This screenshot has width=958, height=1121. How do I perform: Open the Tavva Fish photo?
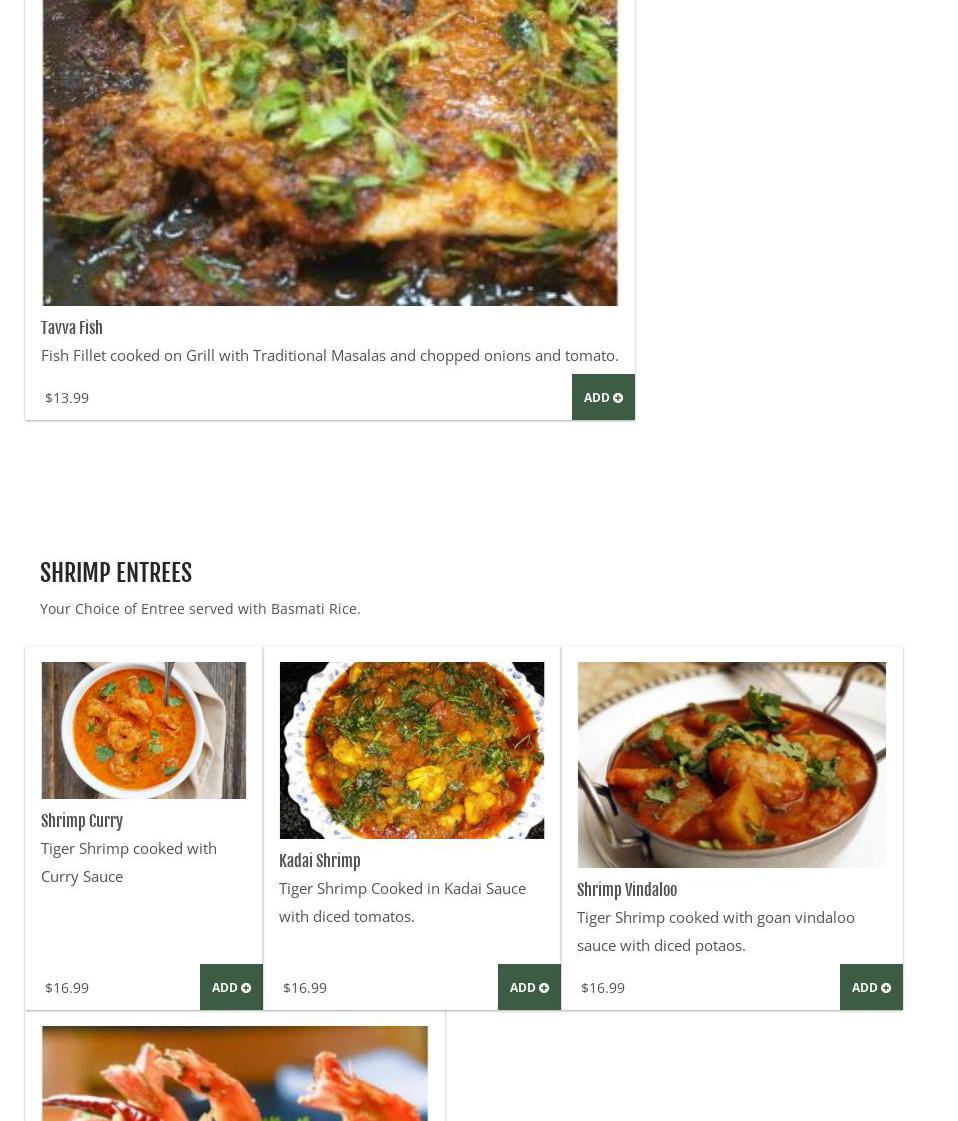pyautogui.click(x=330, y=152)
